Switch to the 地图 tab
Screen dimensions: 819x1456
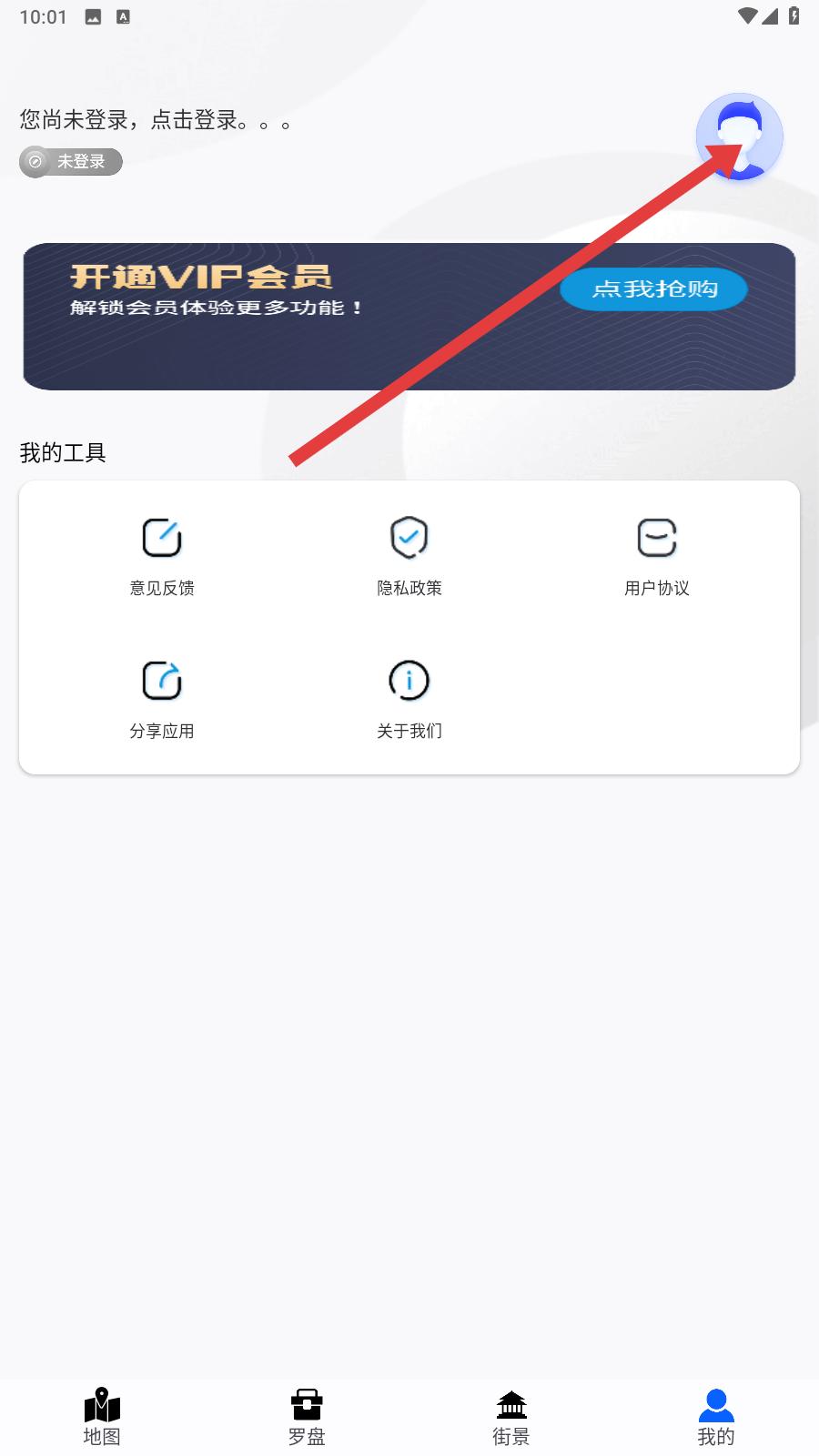102,1417
